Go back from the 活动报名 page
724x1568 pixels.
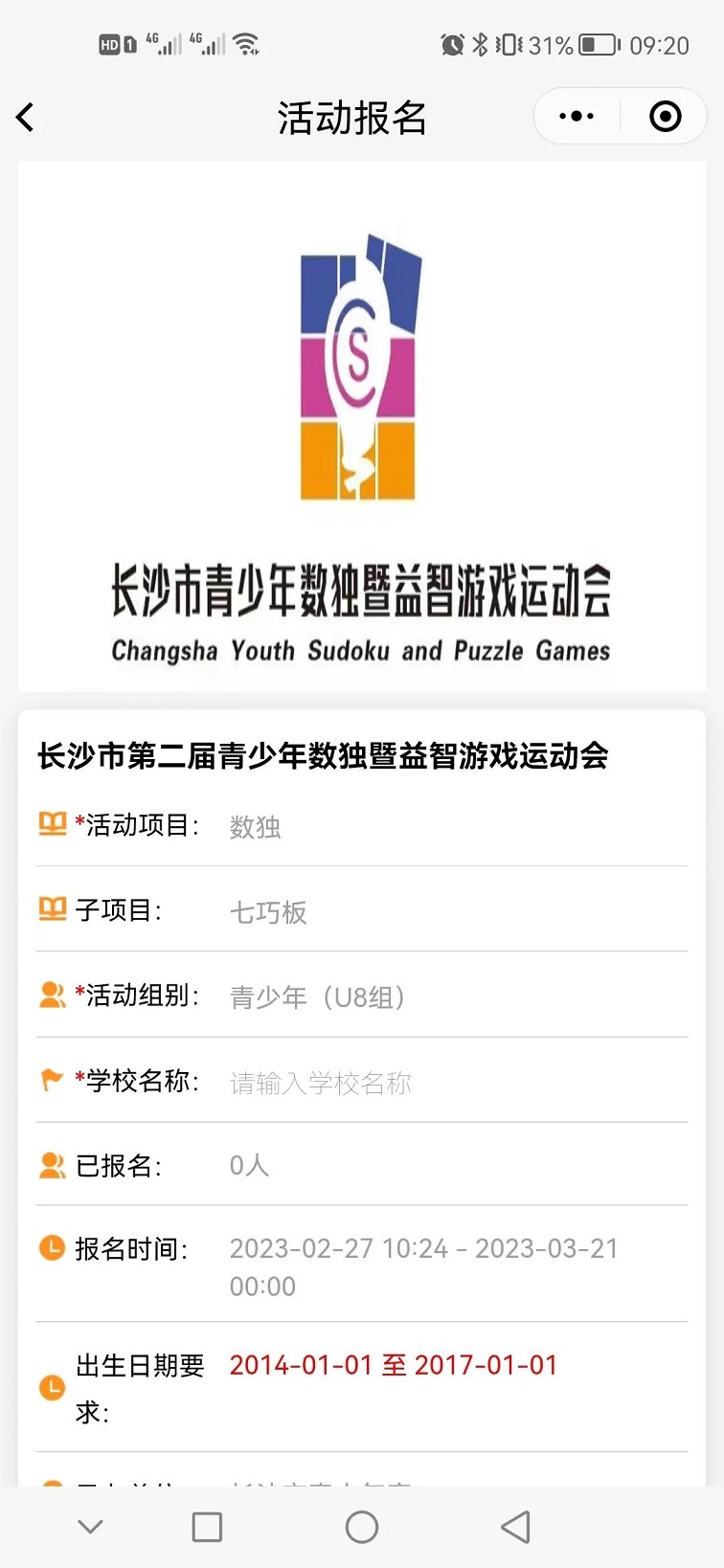[x=26, y=118]
